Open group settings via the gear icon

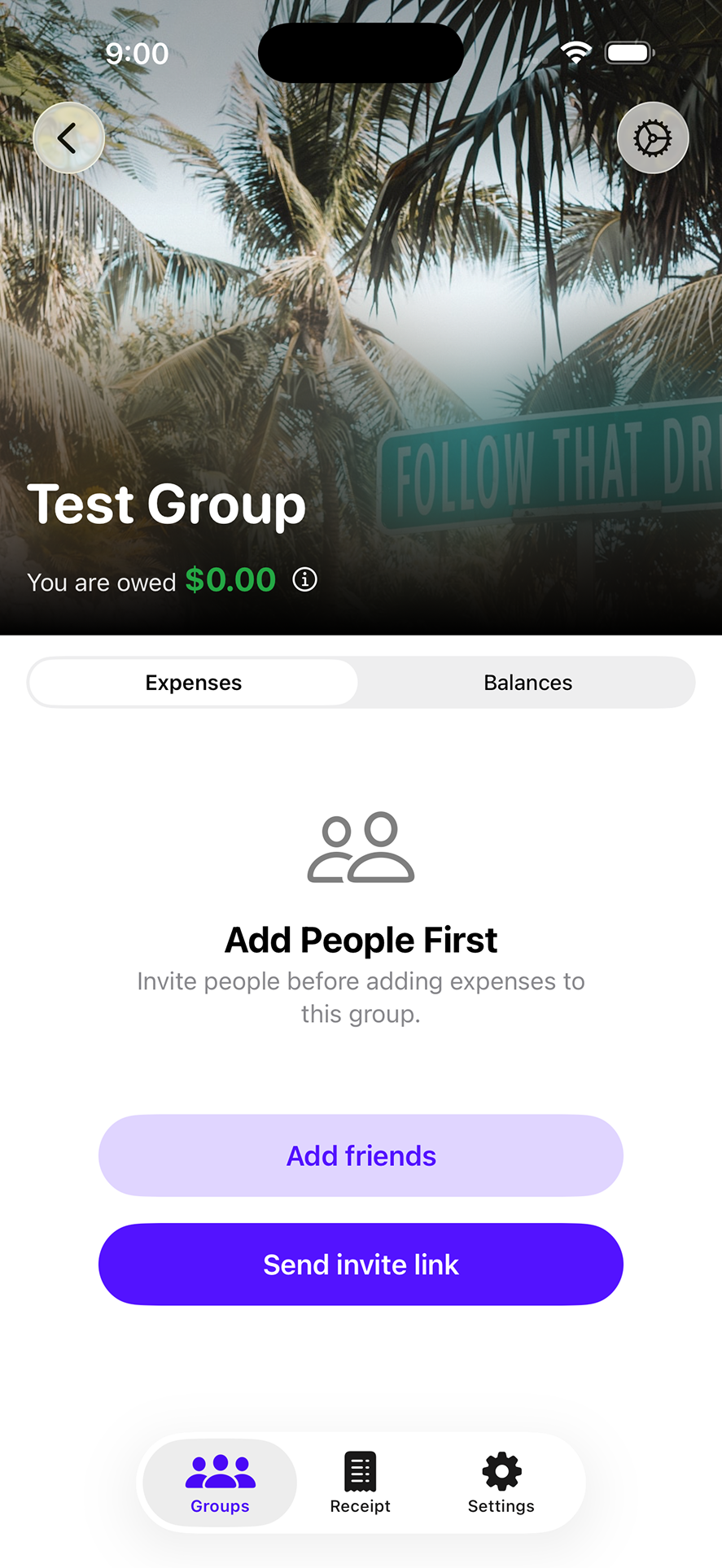653,138
